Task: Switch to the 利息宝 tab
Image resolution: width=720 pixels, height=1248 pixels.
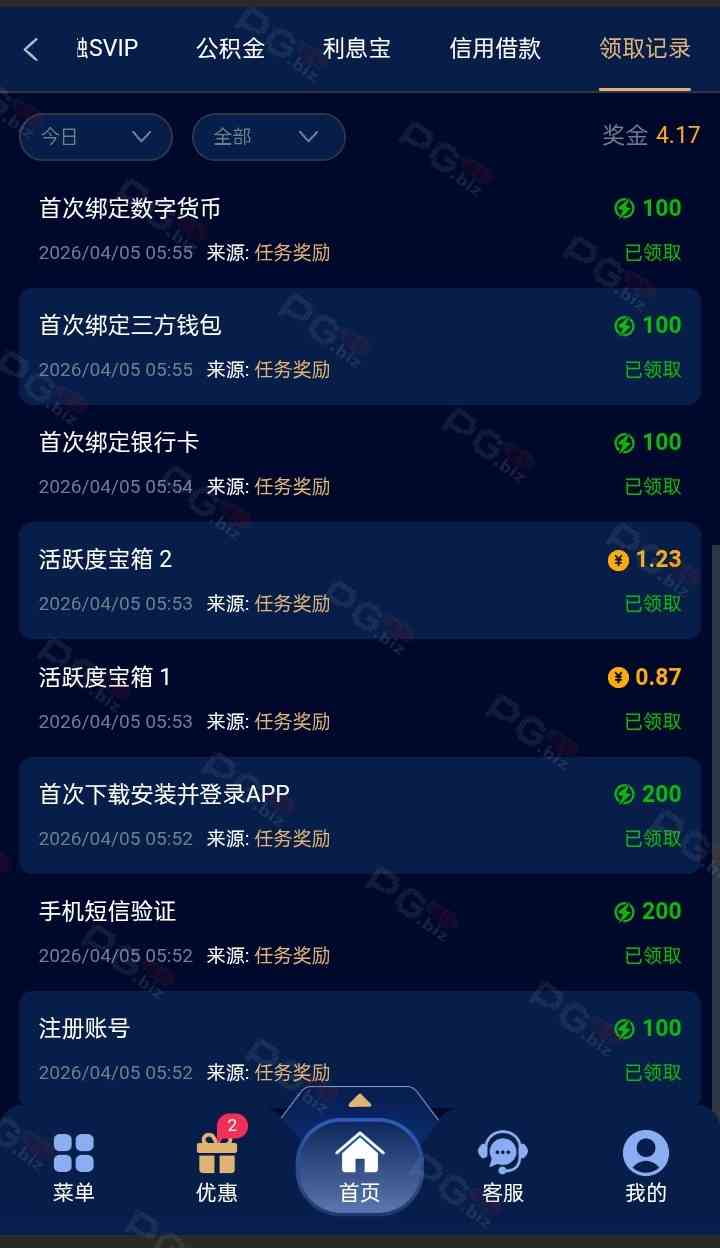Action: point(357,48)
